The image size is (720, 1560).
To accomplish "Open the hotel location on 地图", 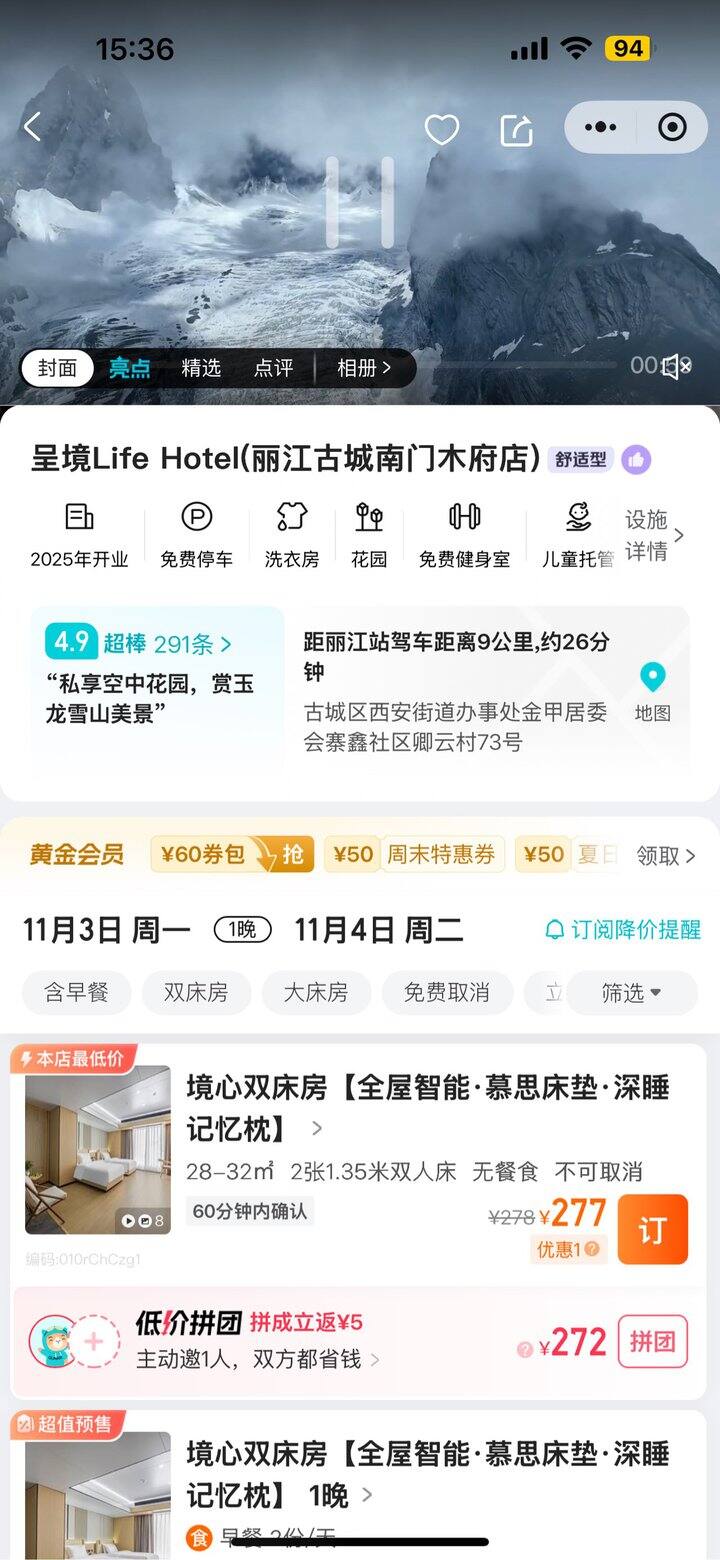I will 652,691.
